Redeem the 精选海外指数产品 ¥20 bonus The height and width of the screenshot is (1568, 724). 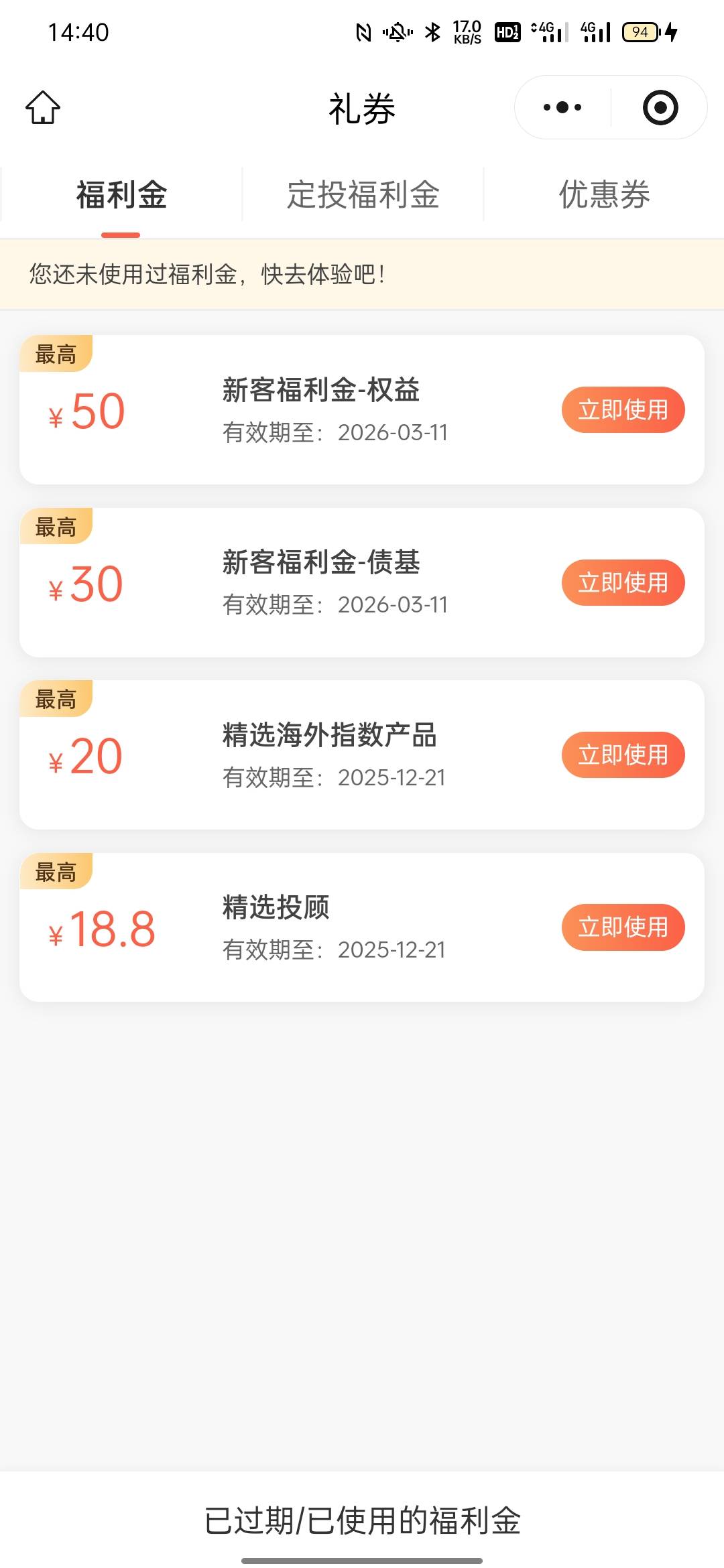pyautogui.click(x=623, y=755)
